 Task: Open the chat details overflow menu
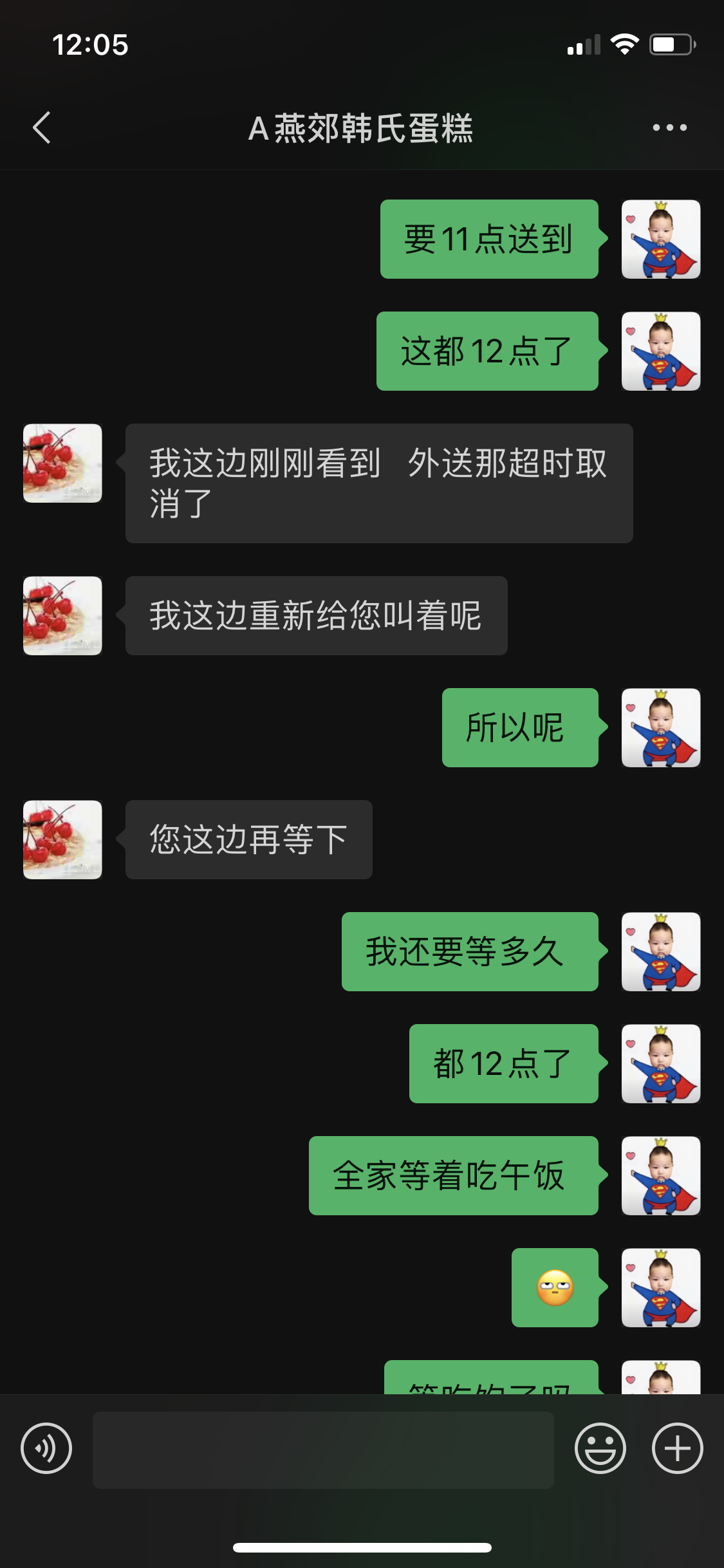tap(669, 127)
